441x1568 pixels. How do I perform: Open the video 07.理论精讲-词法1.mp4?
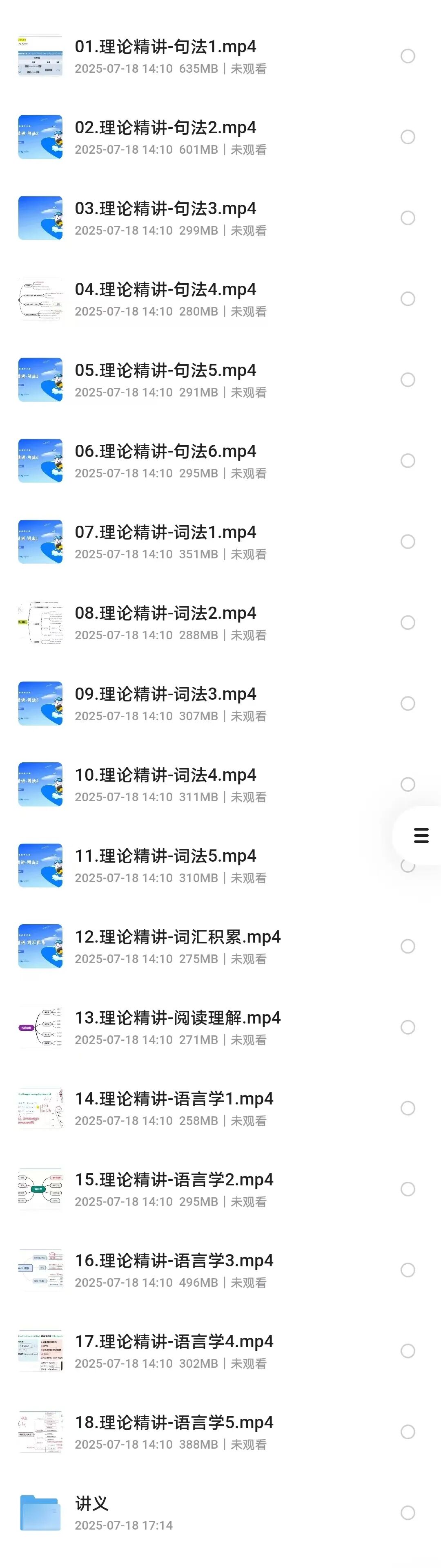[x=165, y=533]
